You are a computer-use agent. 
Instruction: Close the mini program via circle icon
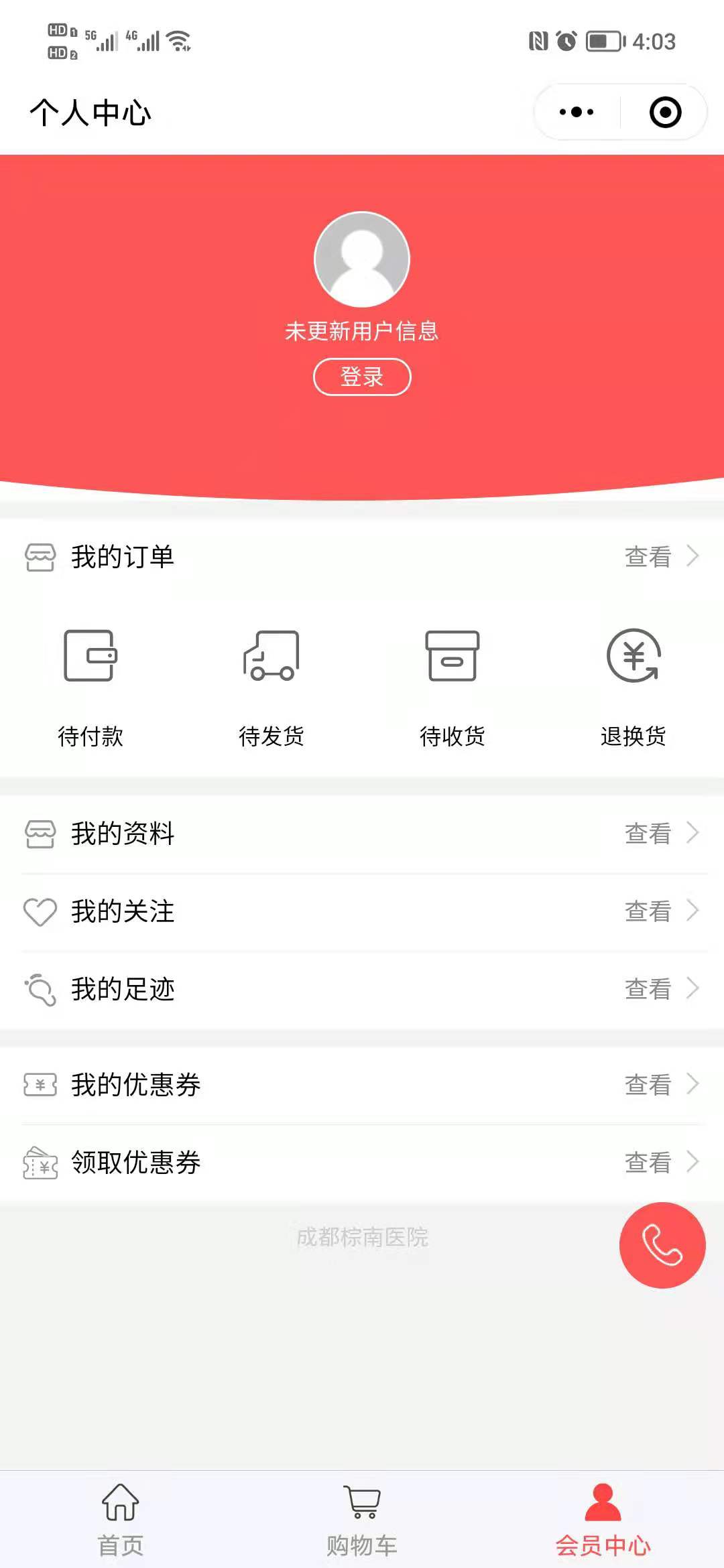665,112
